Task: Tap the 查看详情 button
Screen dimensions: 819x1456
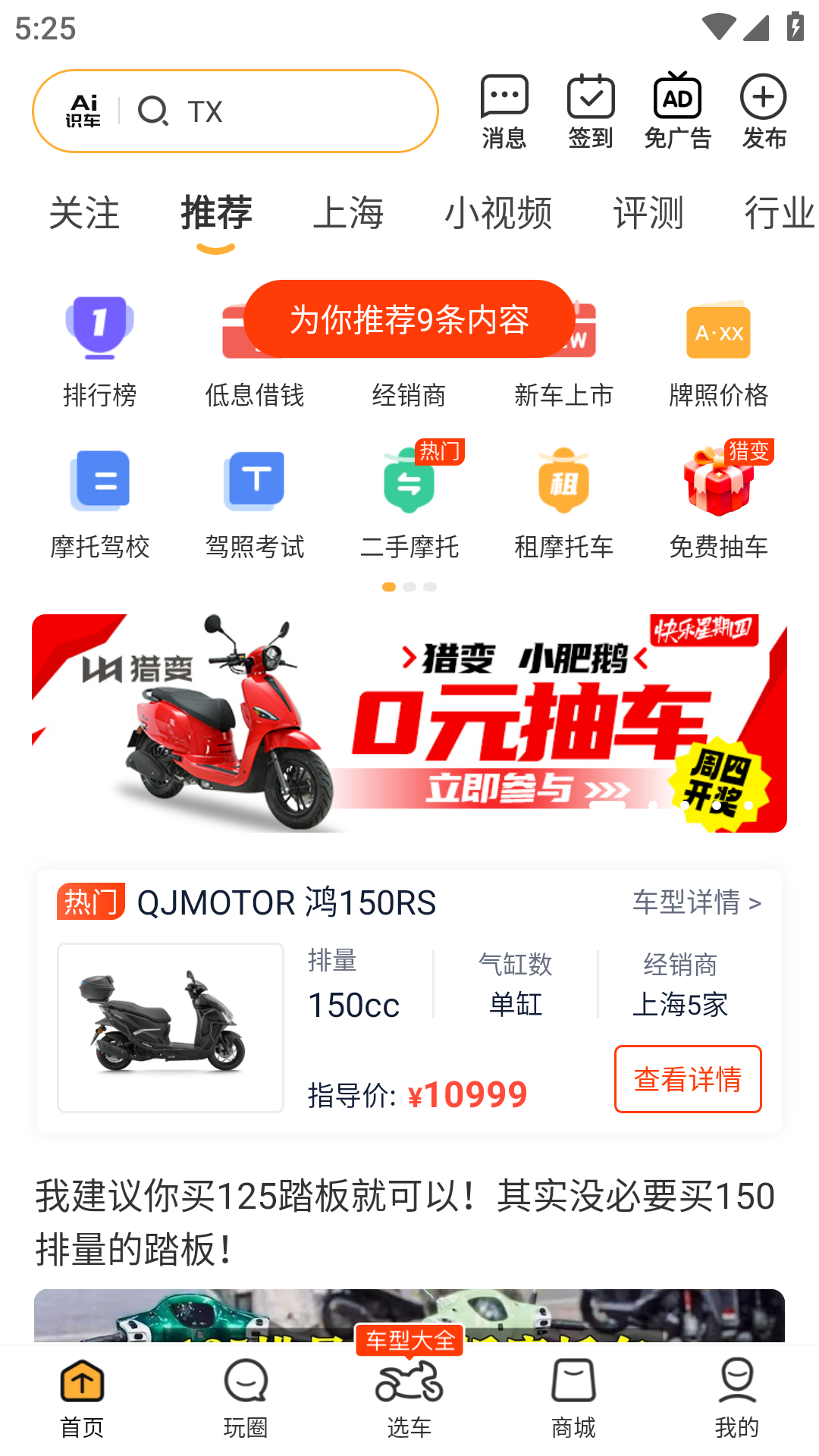Action: [688, 1079]
